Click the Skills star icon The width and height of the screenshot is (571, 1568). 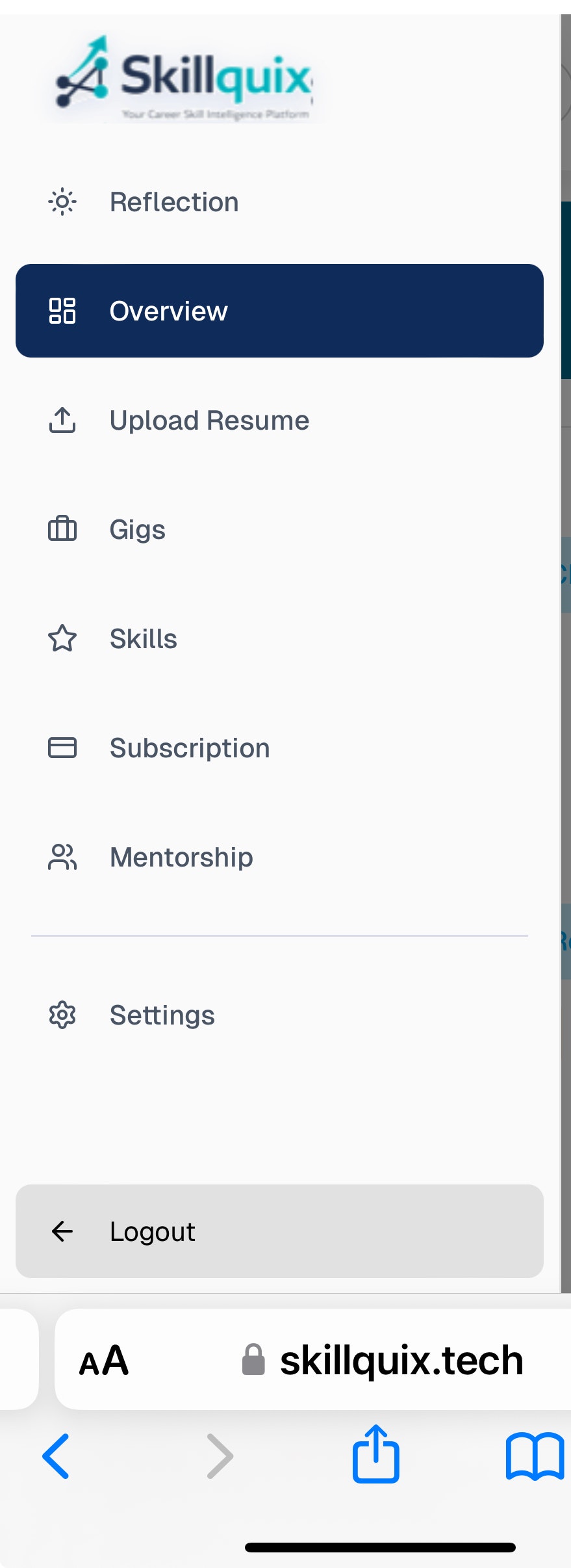(62, 639)
